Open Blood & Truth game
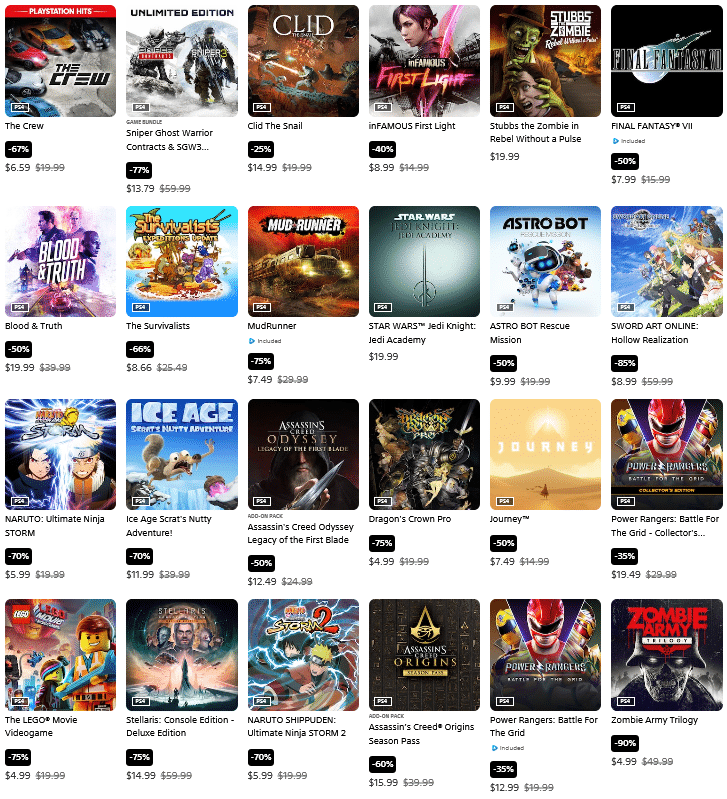Viewport: 727px width, 799px height. pyautogui.click(x=60, y=262)
